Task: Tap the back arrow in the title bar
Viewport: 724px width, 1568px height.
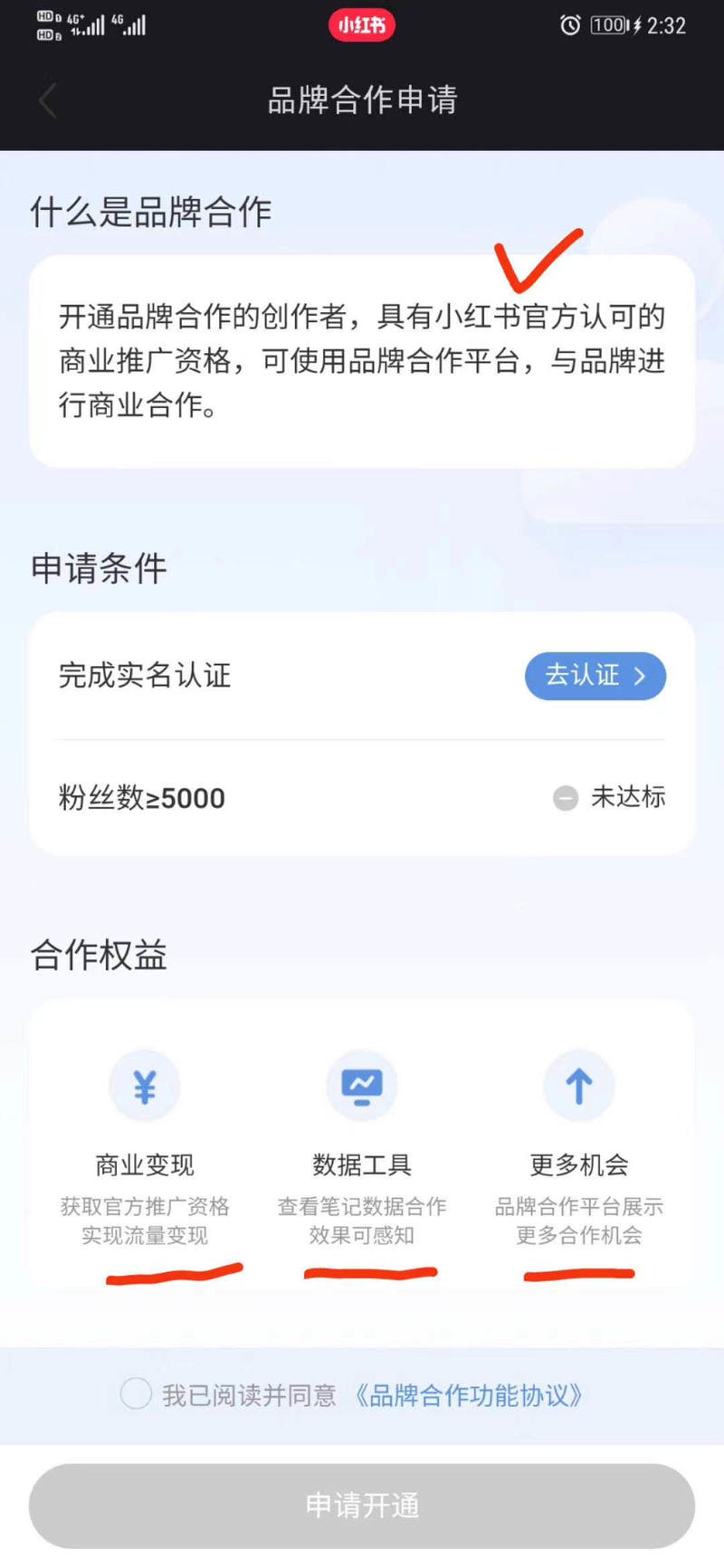Action: click(x=47, y=100)
